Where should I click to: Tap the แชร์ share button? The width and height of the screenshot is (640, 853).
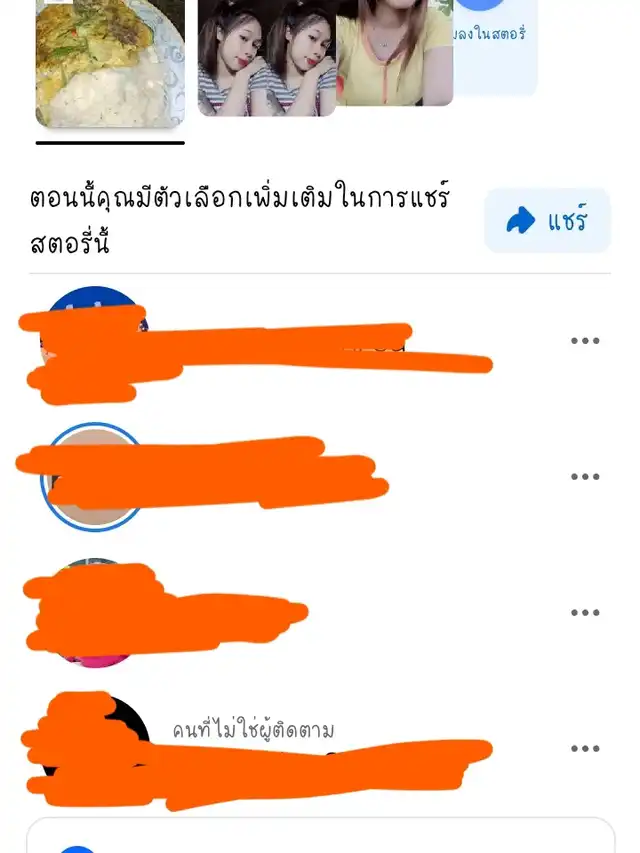click(x=547, y=220)
